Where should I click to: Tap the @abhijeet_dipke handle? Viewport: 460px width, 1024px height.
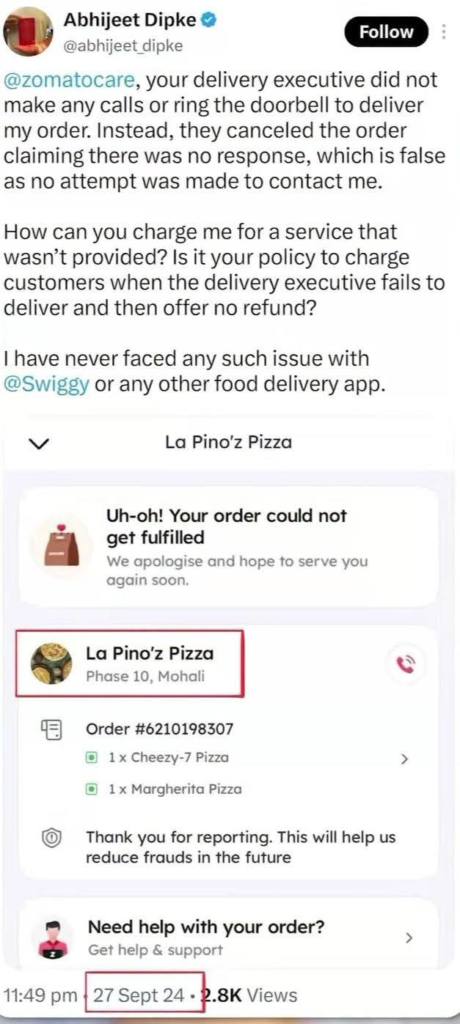click(123, 46)
